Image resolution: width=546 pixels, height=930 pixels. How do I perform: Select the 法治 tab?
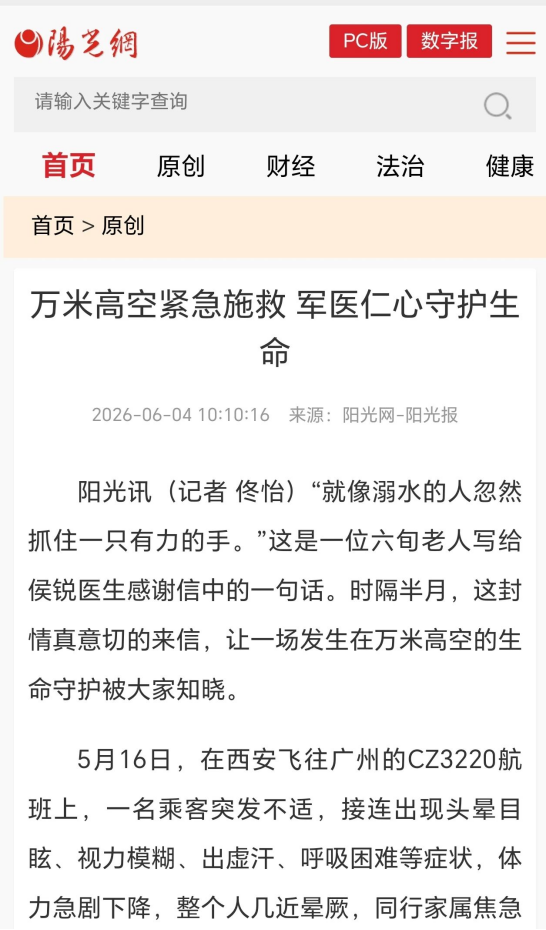click(400, 166)
